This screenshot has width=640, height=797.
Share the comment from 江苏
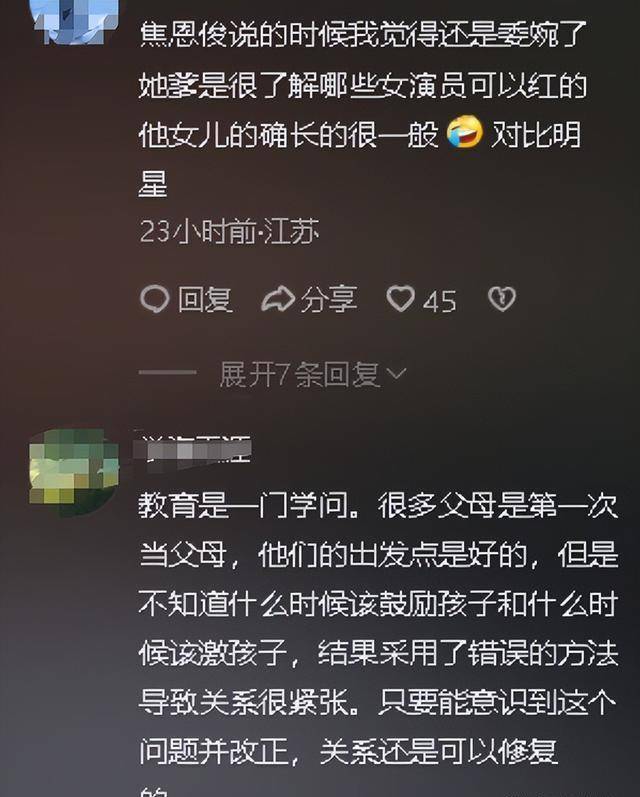(308, 299)
